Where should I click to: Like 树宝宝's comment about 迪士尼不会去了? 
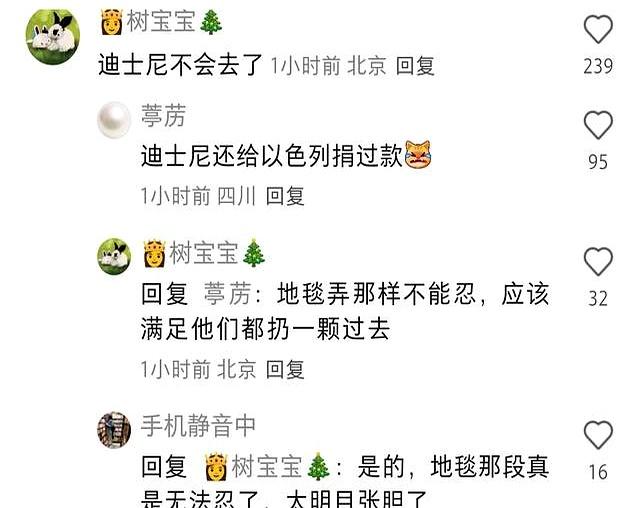(597, 31)
